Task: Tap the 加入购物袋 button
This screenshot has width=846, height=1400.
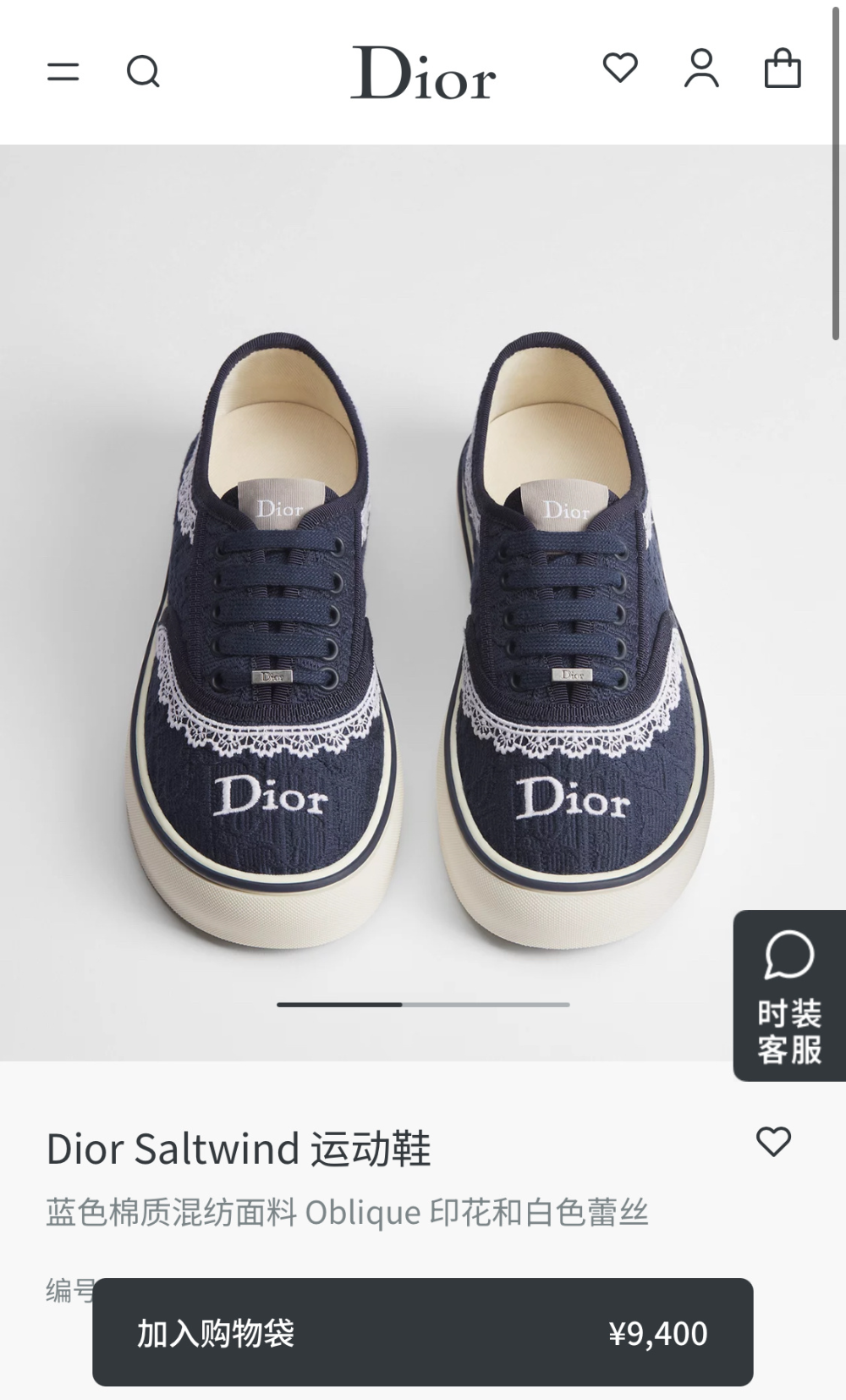Action: pyautogui.click(x=423, y=1332)
